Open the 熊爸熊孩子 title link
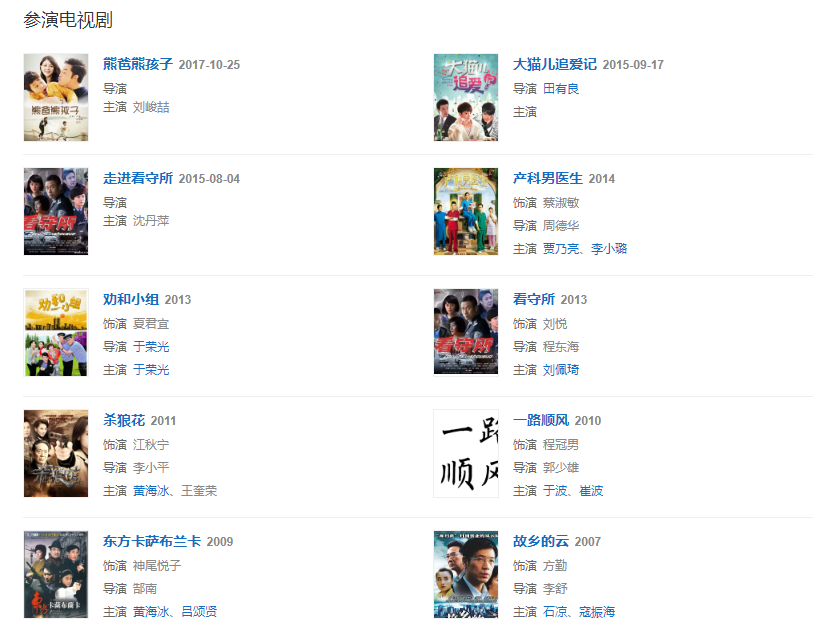This screenshot has height=633, width=818. click(138, 64)
